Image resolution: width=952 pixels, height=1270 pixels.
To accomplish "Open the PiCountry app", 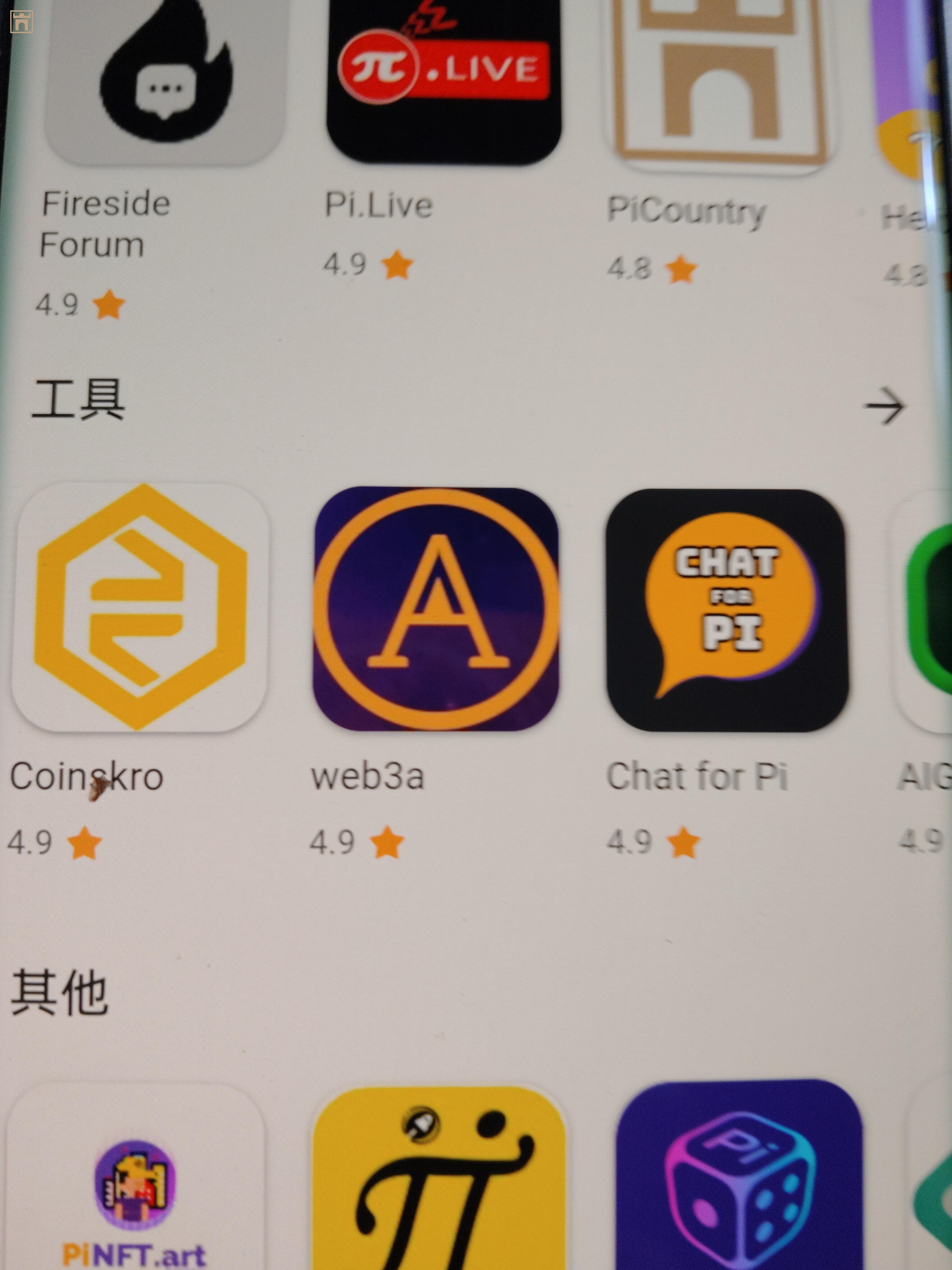I will pyautogui.click(x=720, y=86).
